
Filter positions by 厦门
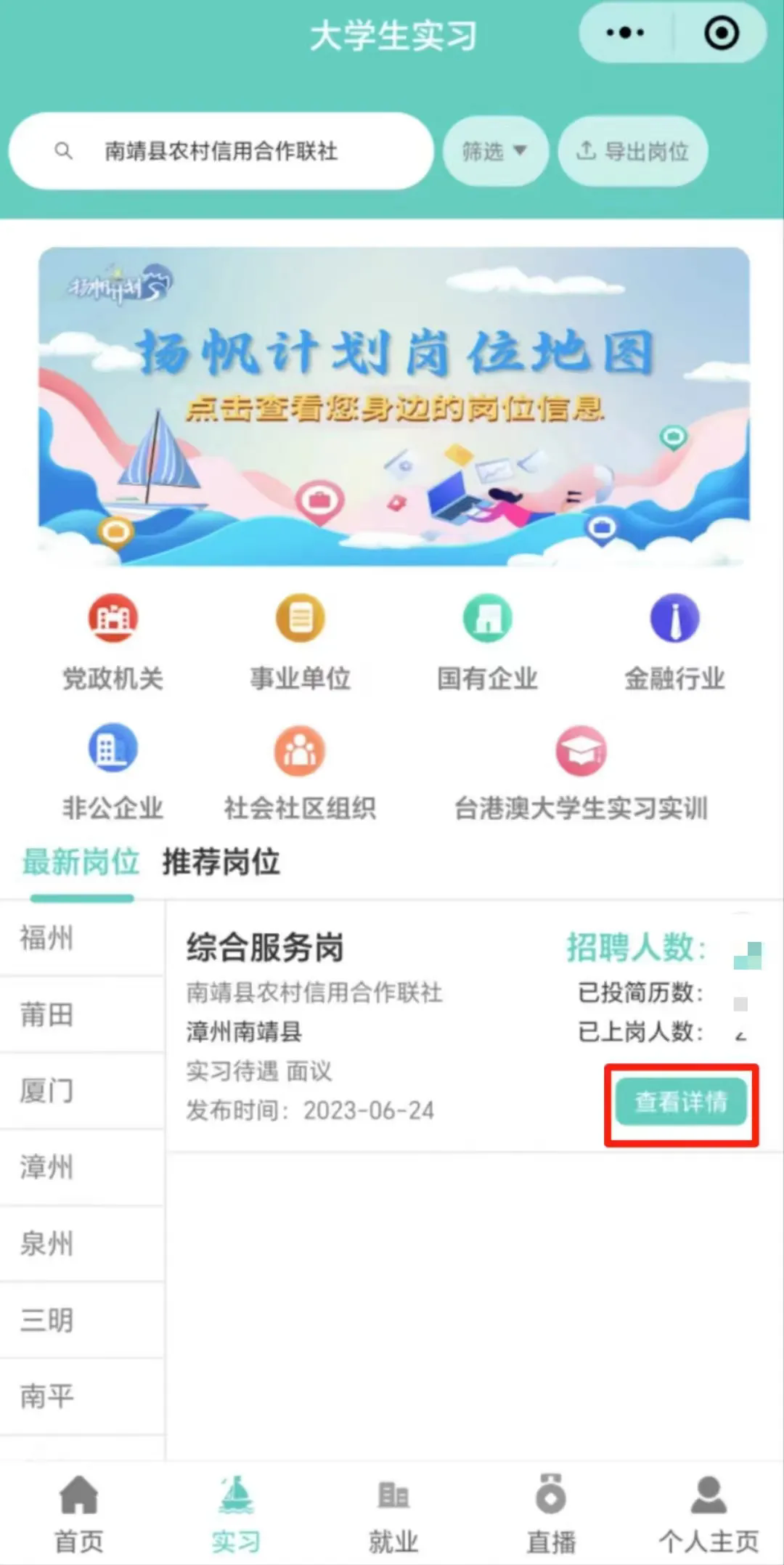[48, 1090]
